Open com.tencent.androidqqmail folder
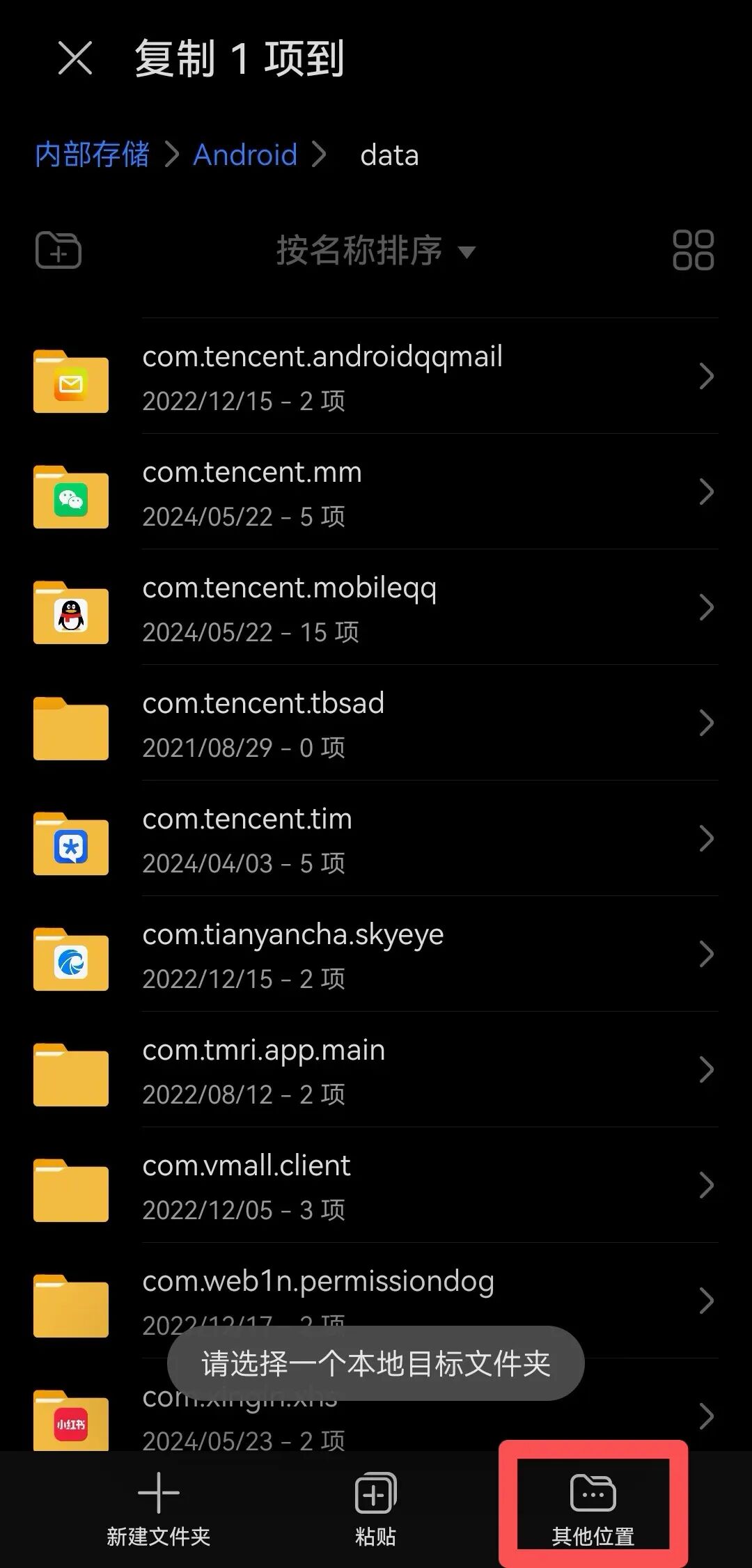Image resolution: width=752 pixels, height=1568 pixels. click(376, 377)
